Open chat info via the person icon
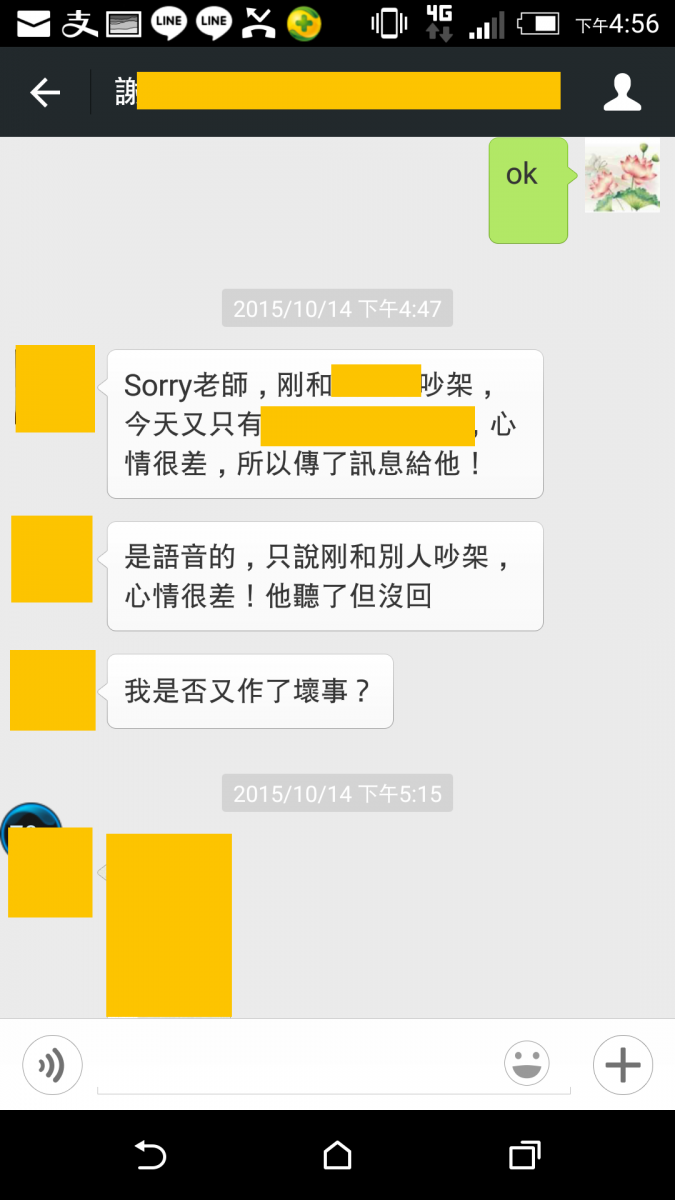The height and width of the screenshot is (1200, 675). [x=622, y=93]
